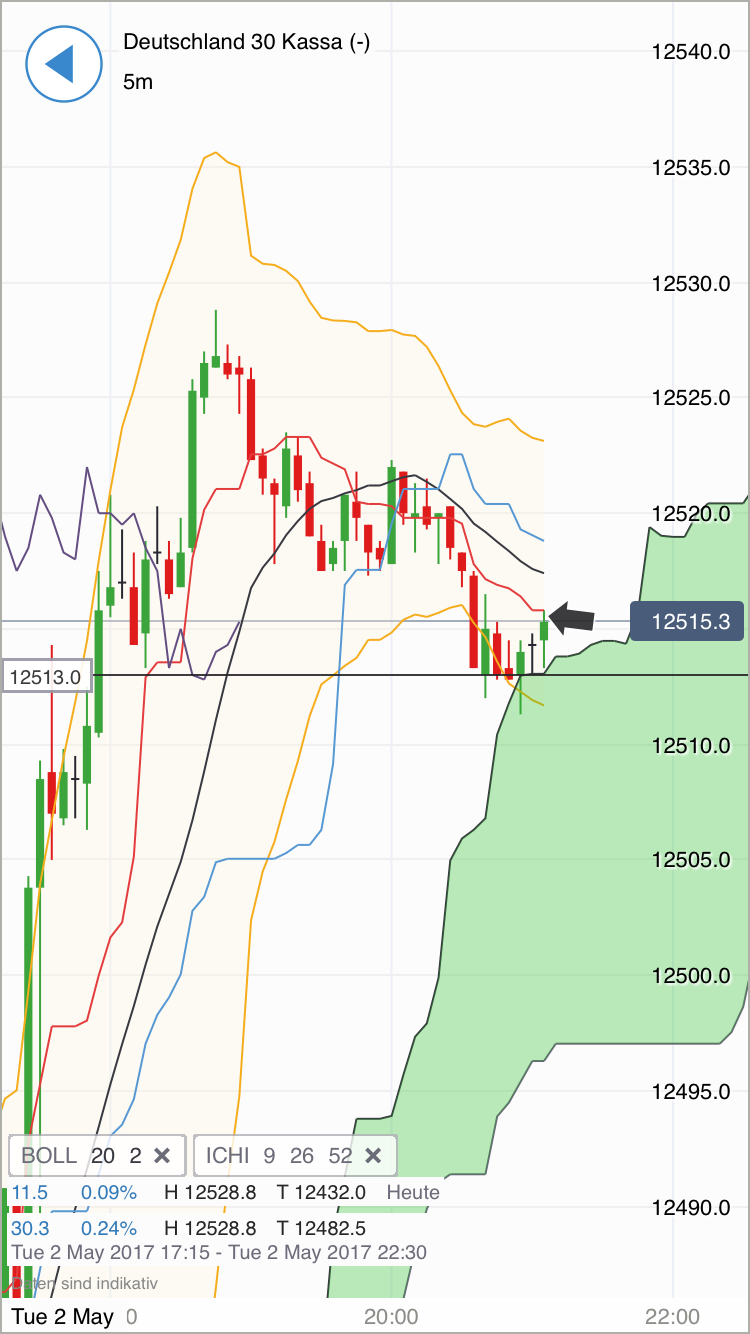Image resolution: width=750 pixels, height=1334 pixels.
Task: Remove the BOLL indicator via its ✕ icon
Action: (162, 1155)
